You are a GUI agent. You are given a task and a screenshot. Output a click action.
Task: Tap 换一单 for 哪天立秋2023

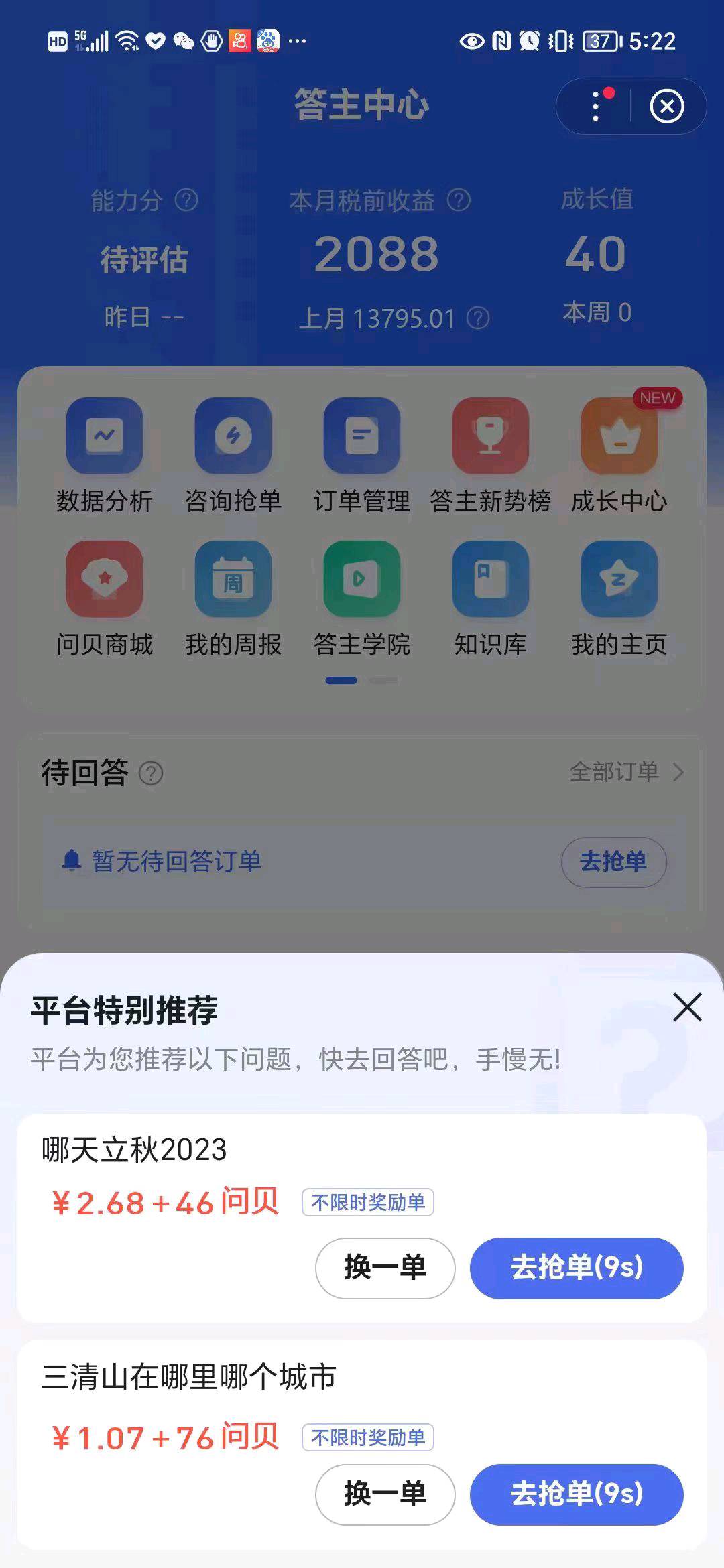click(x=385, y=1268)
